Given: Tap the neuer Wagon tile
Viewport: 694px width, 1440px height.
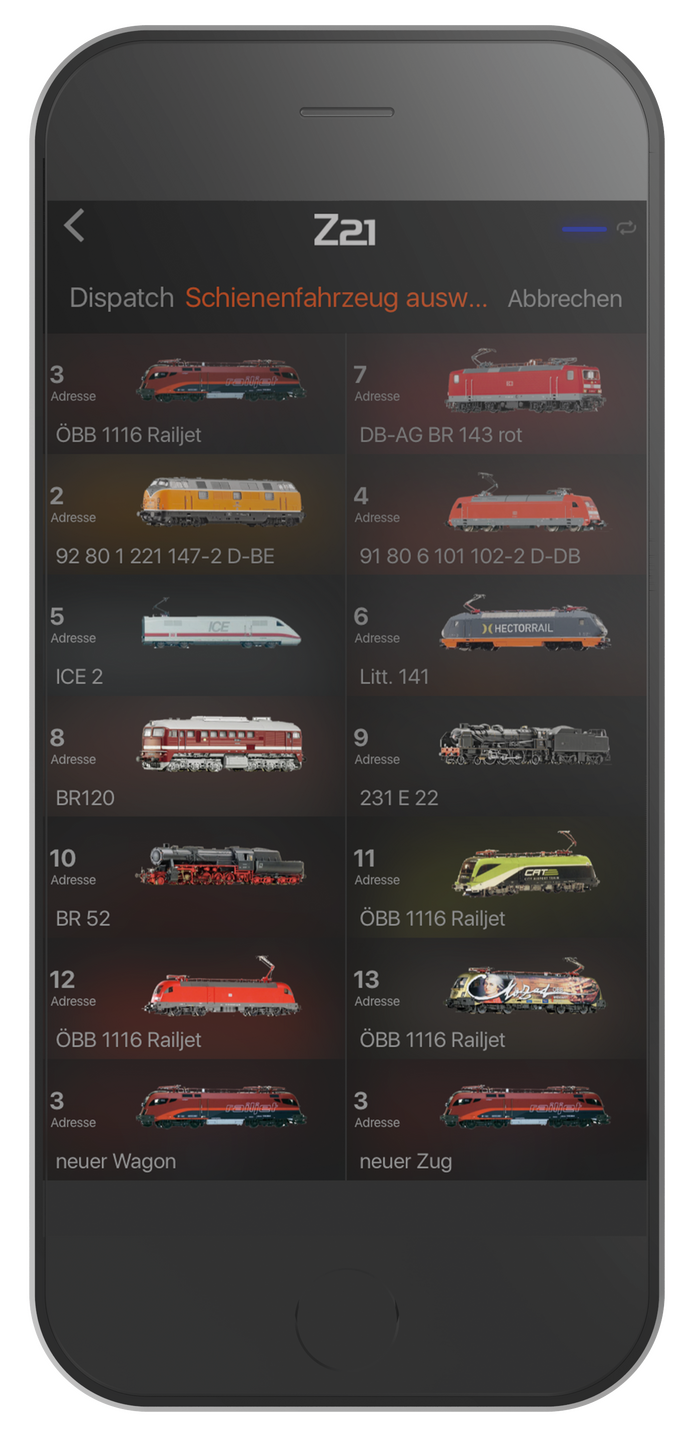Looking at the screenshot, I should coord(196,1120).
